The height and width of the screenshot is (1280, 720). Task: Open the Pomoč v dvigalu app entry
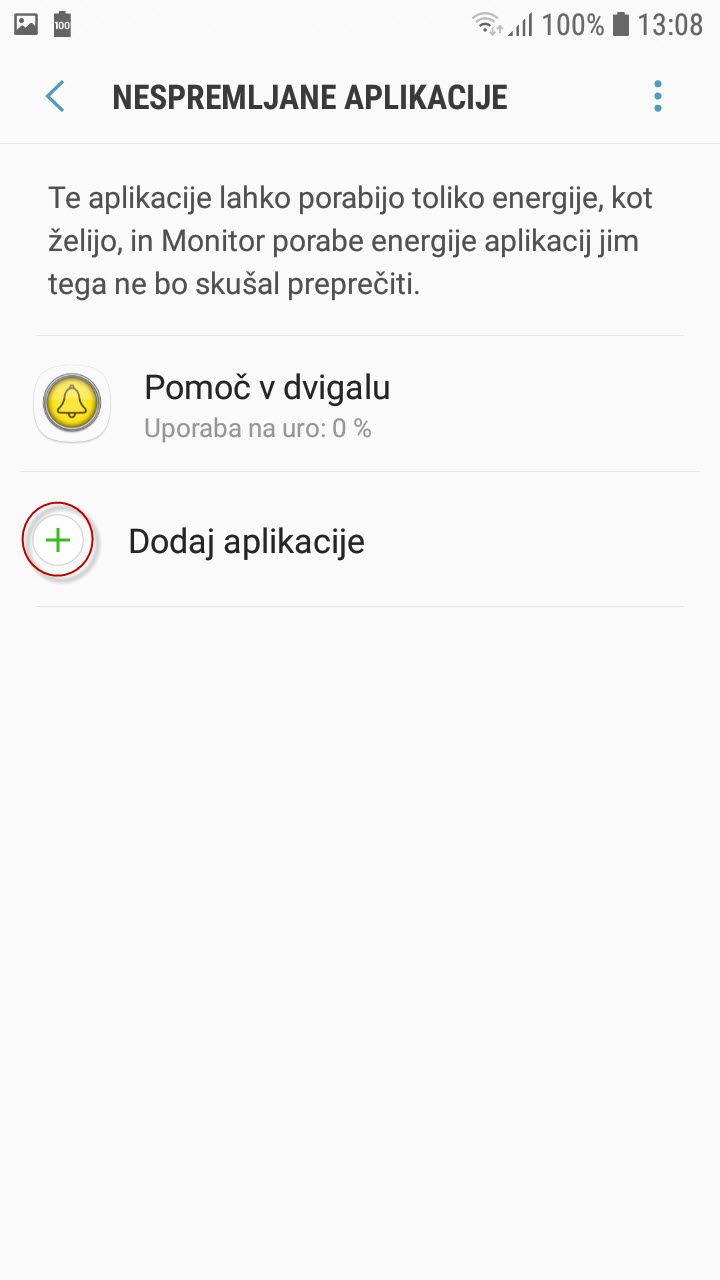[360, 404]
